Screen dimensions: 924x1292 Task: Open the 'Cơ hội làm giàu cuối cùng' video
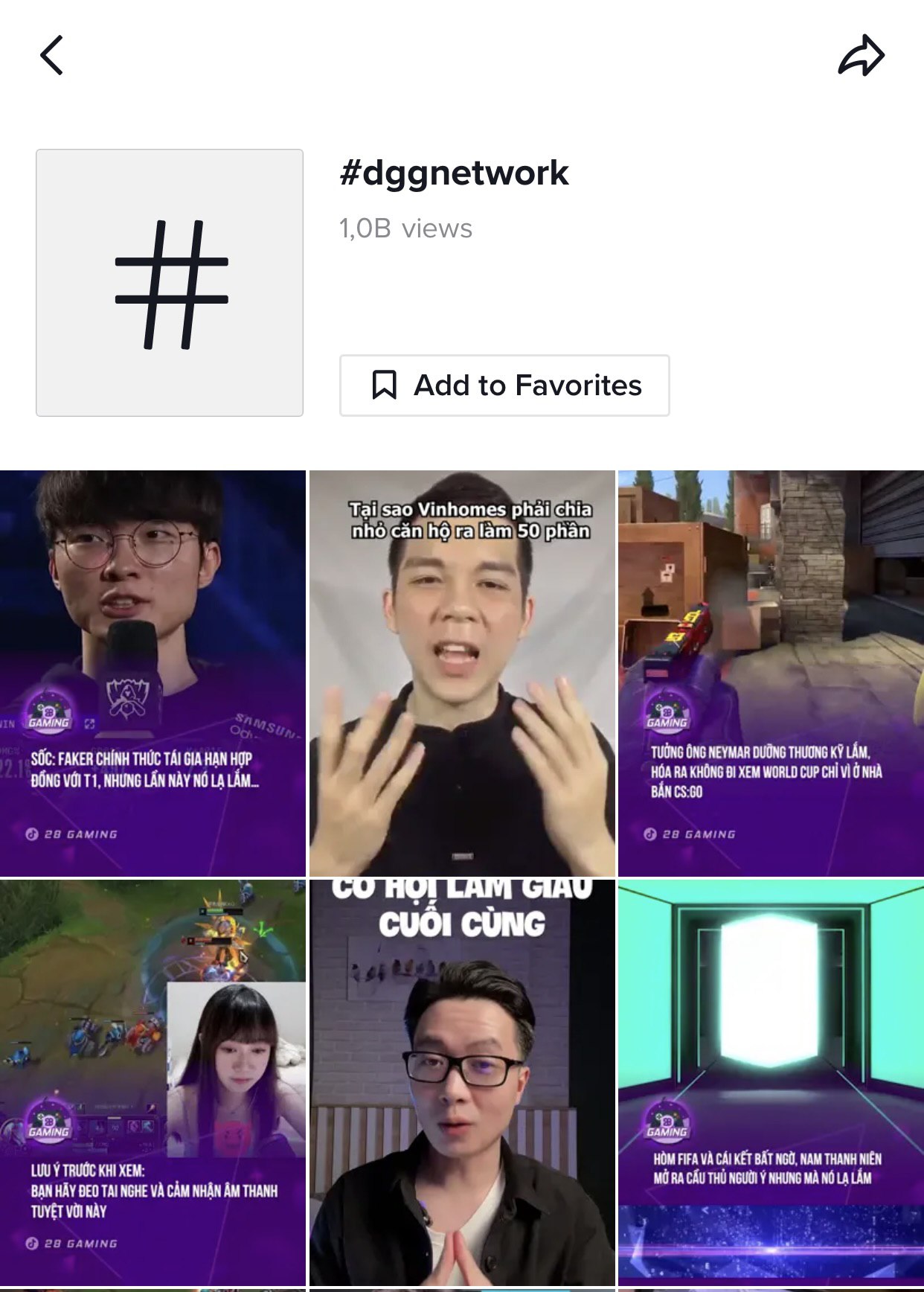(x=462, y=1082)
